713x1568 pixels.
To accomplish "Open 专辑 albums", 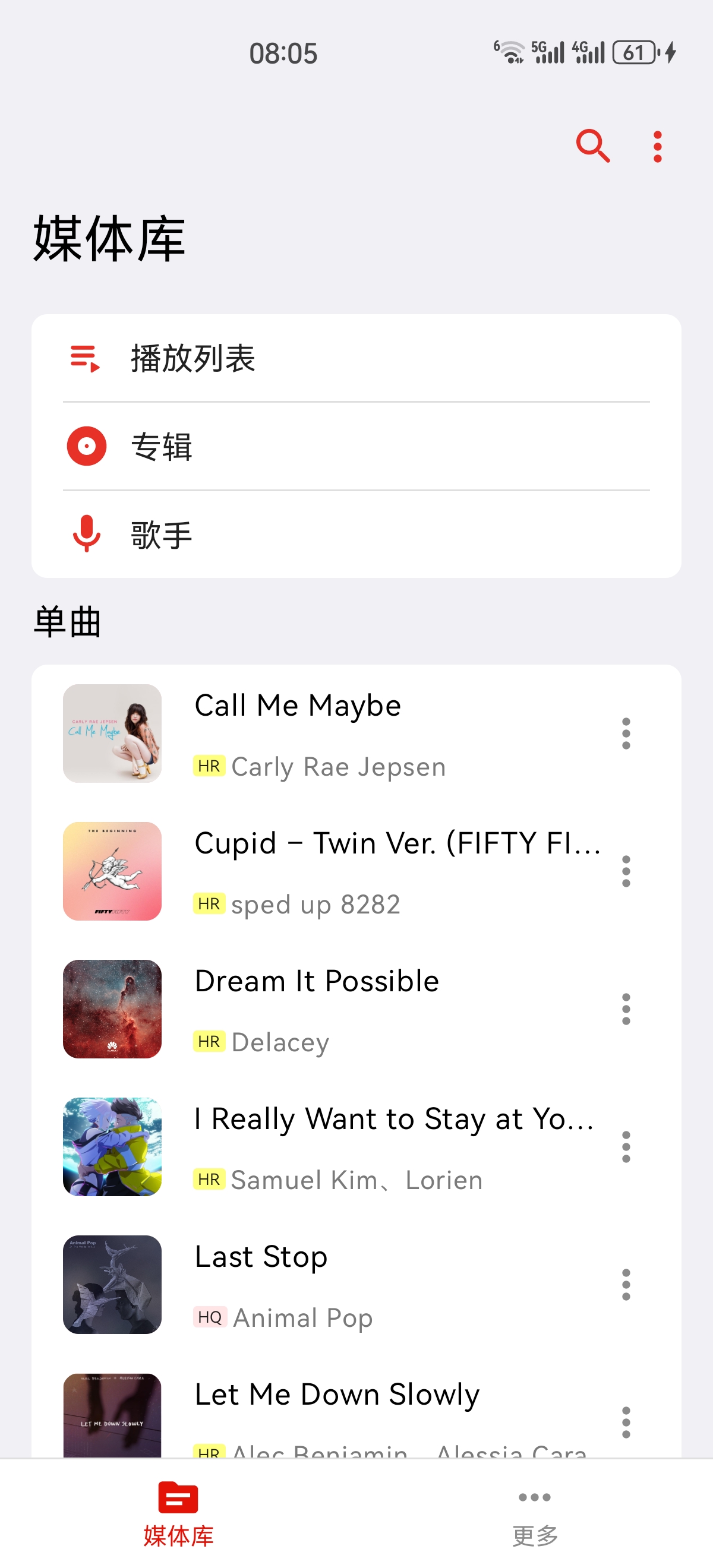I will [x=356, y=446].
